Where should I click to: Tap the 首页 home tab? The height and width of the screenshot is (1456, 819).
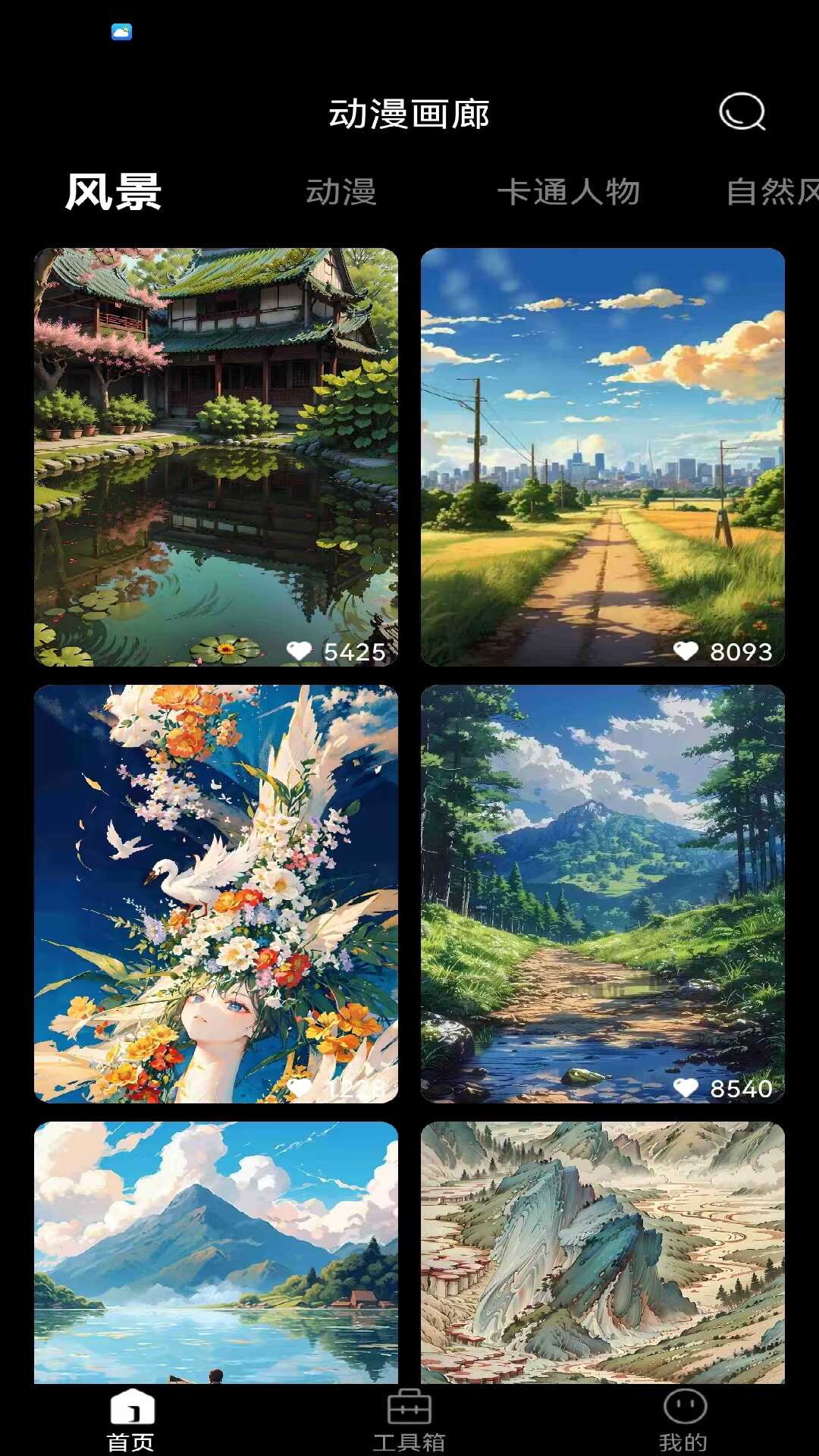coord(132,1420)
